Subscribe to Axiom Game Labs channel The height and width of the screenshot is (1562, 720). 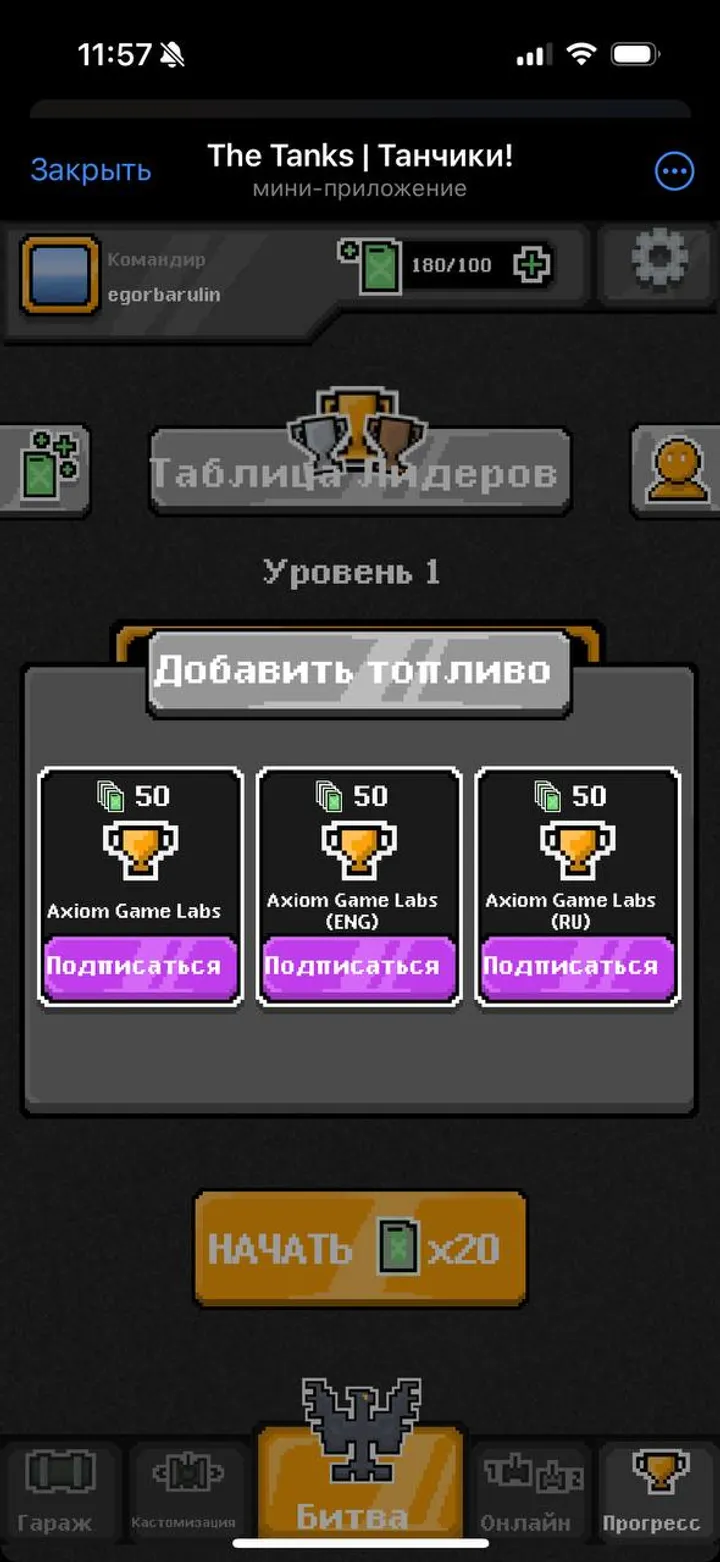click(138, 966)
